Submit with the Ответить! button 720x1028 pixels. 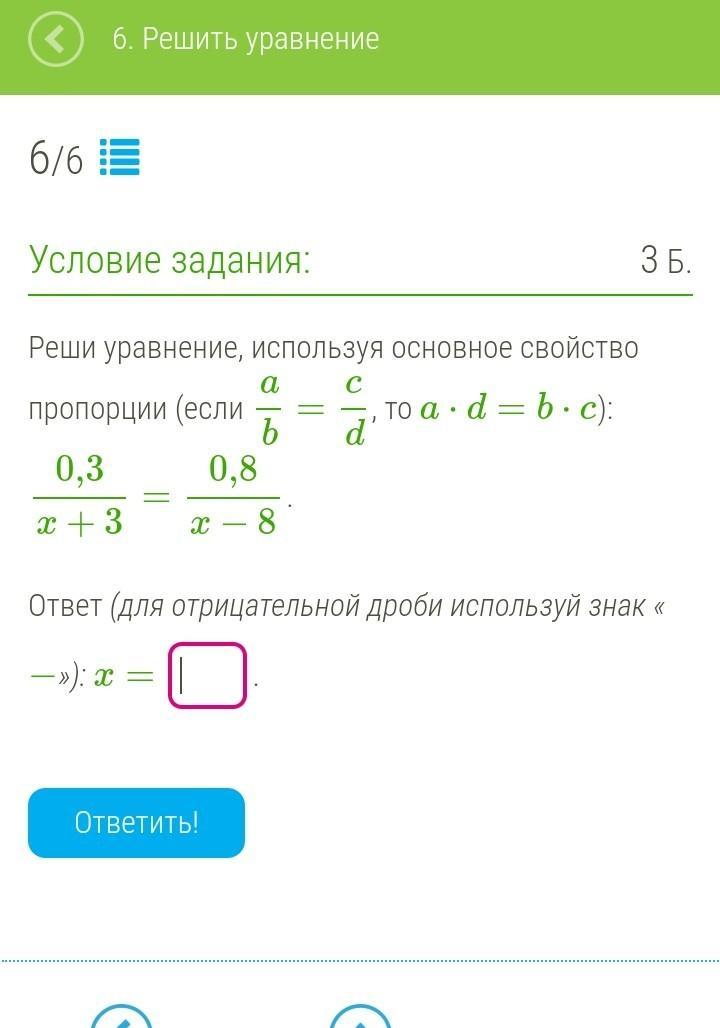(136, 823)
